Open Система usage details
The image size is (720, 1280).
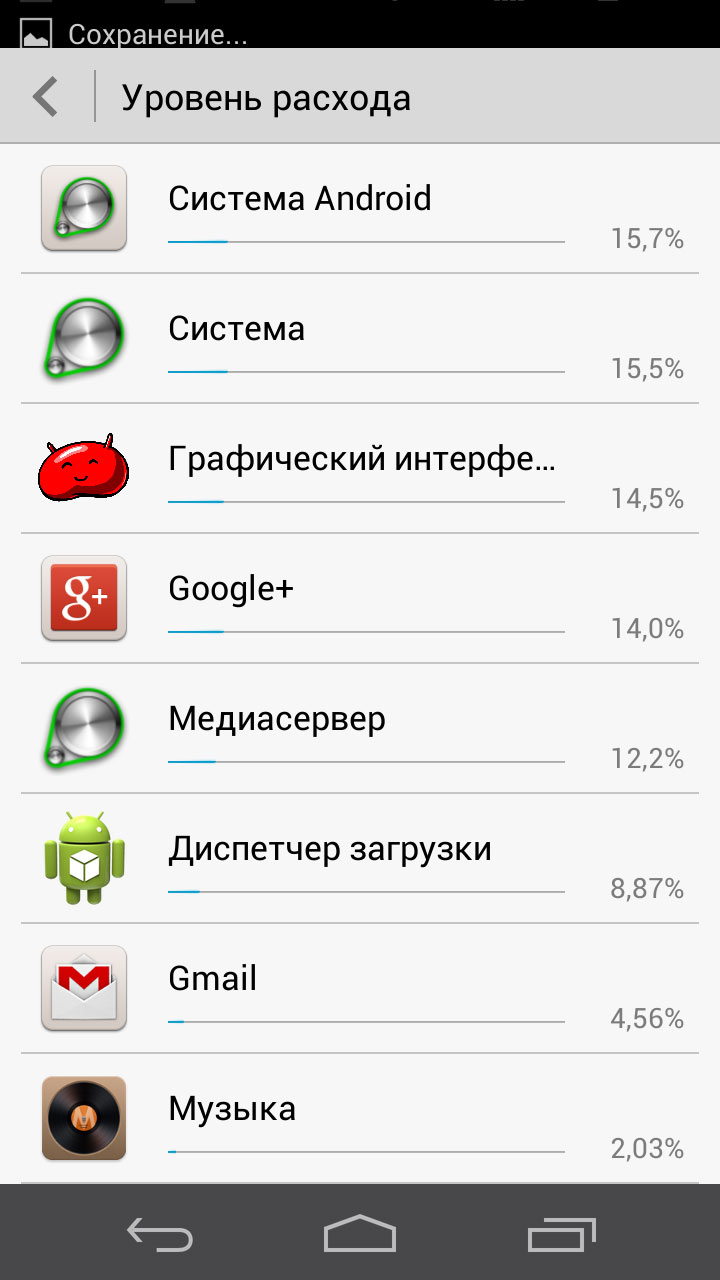click(360, 339)
